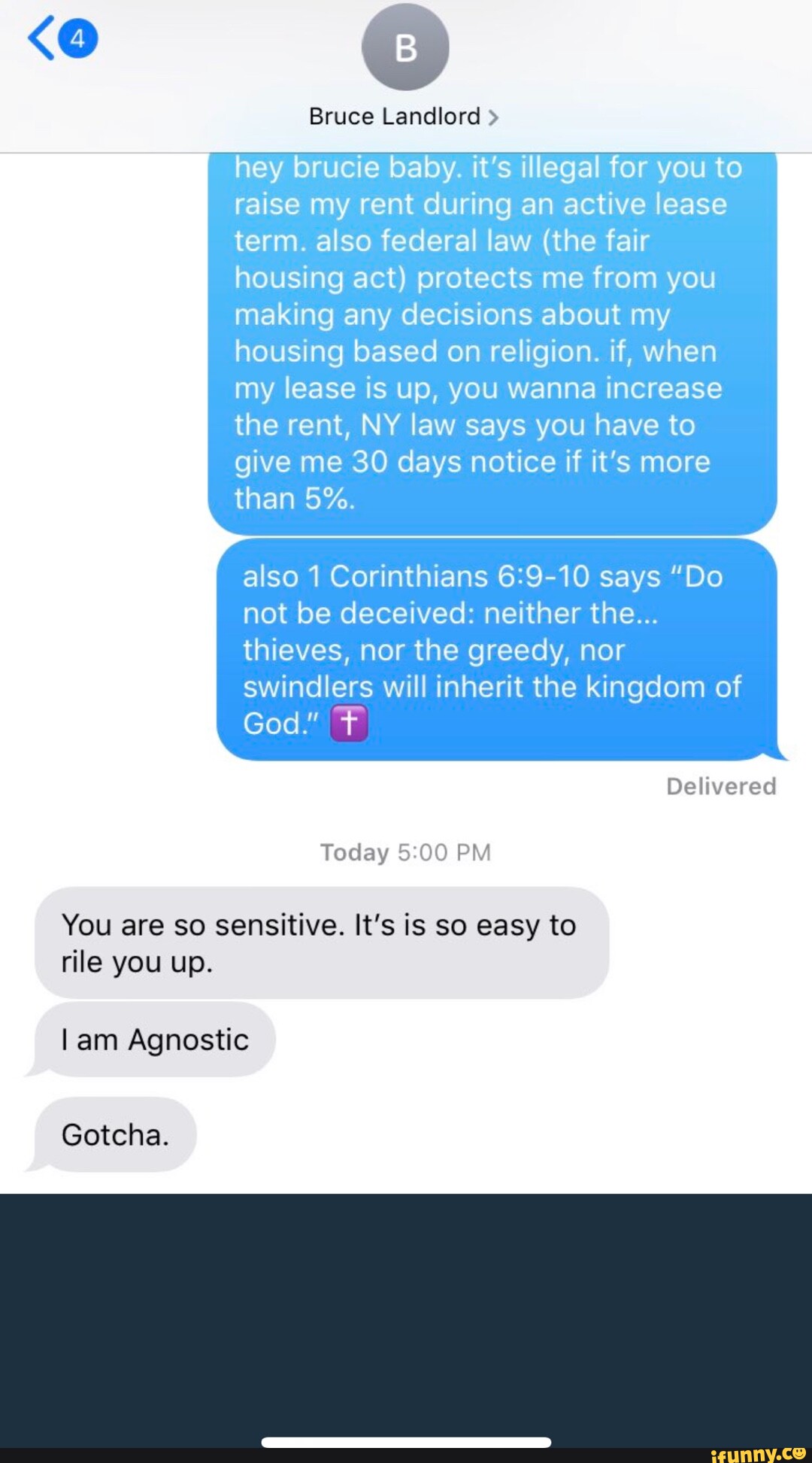
Task: Open Bruce Landlord contact details
Action: pos(404,117)
